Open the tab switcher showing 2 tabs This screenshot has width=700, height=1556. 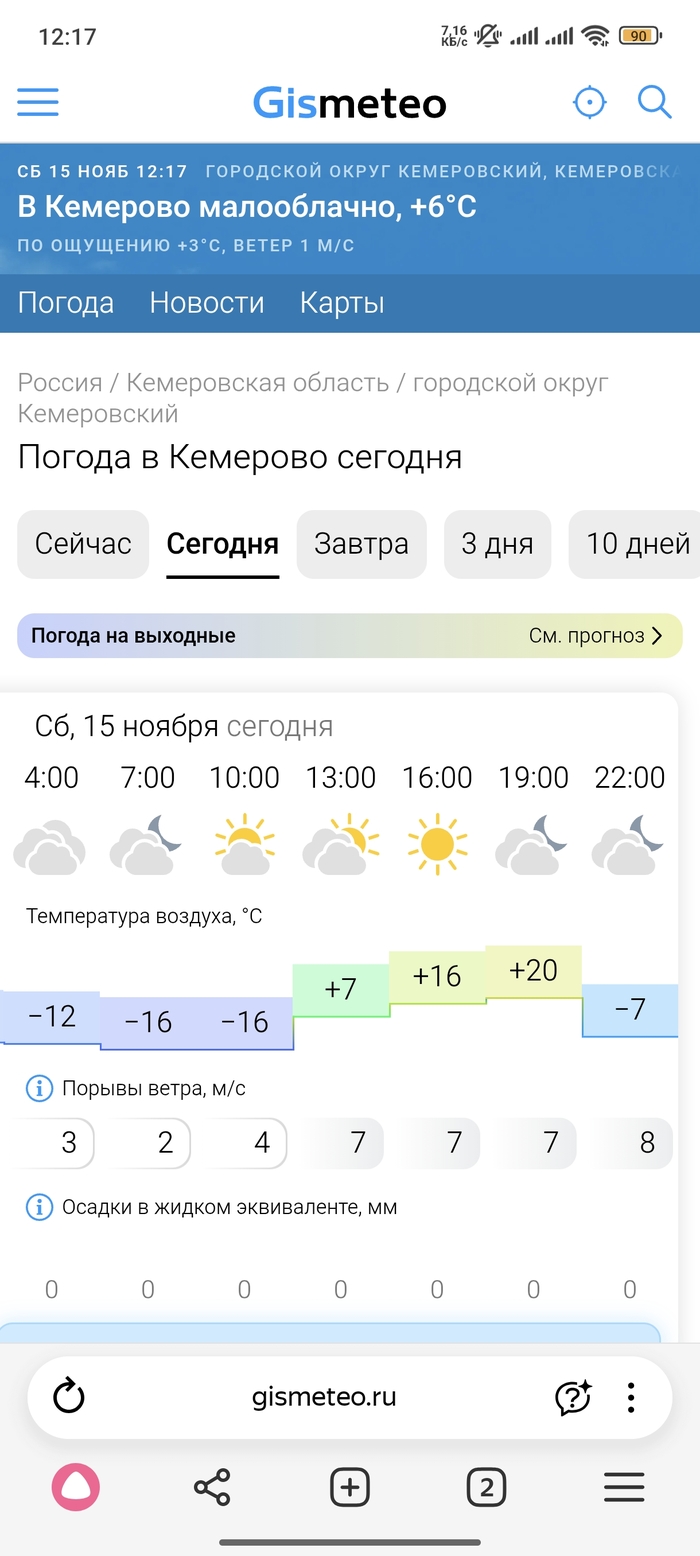coord(486,1487)
